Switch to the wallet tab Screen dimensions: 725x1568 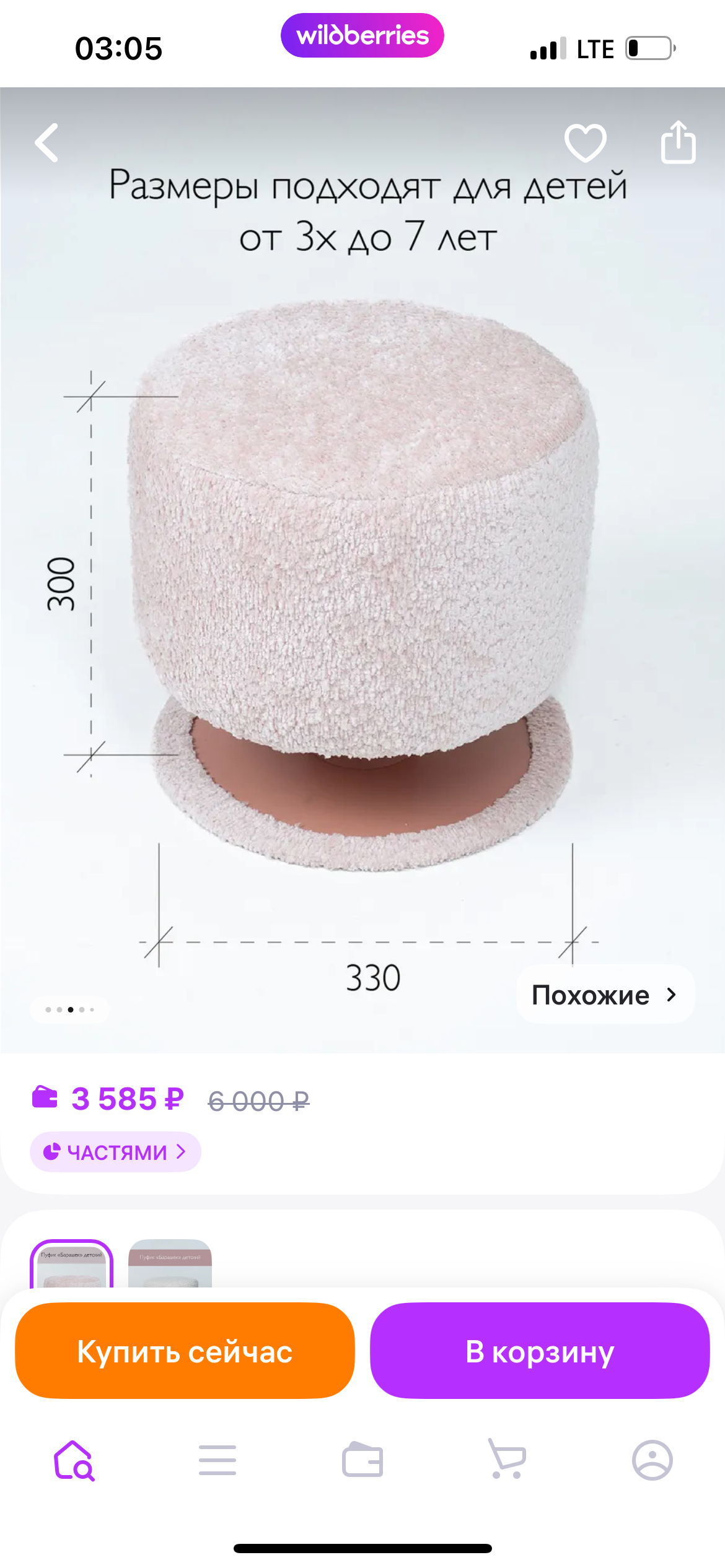point(362,1460)
